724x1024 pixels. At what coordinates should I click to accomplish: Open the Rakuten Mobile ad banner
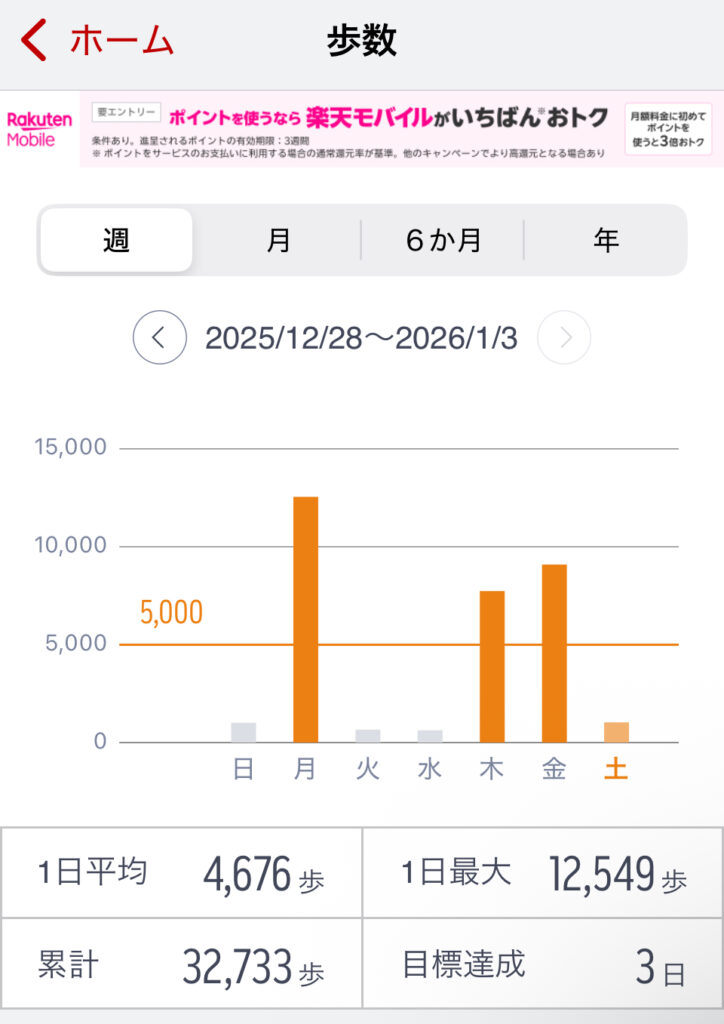pos(362,129)
